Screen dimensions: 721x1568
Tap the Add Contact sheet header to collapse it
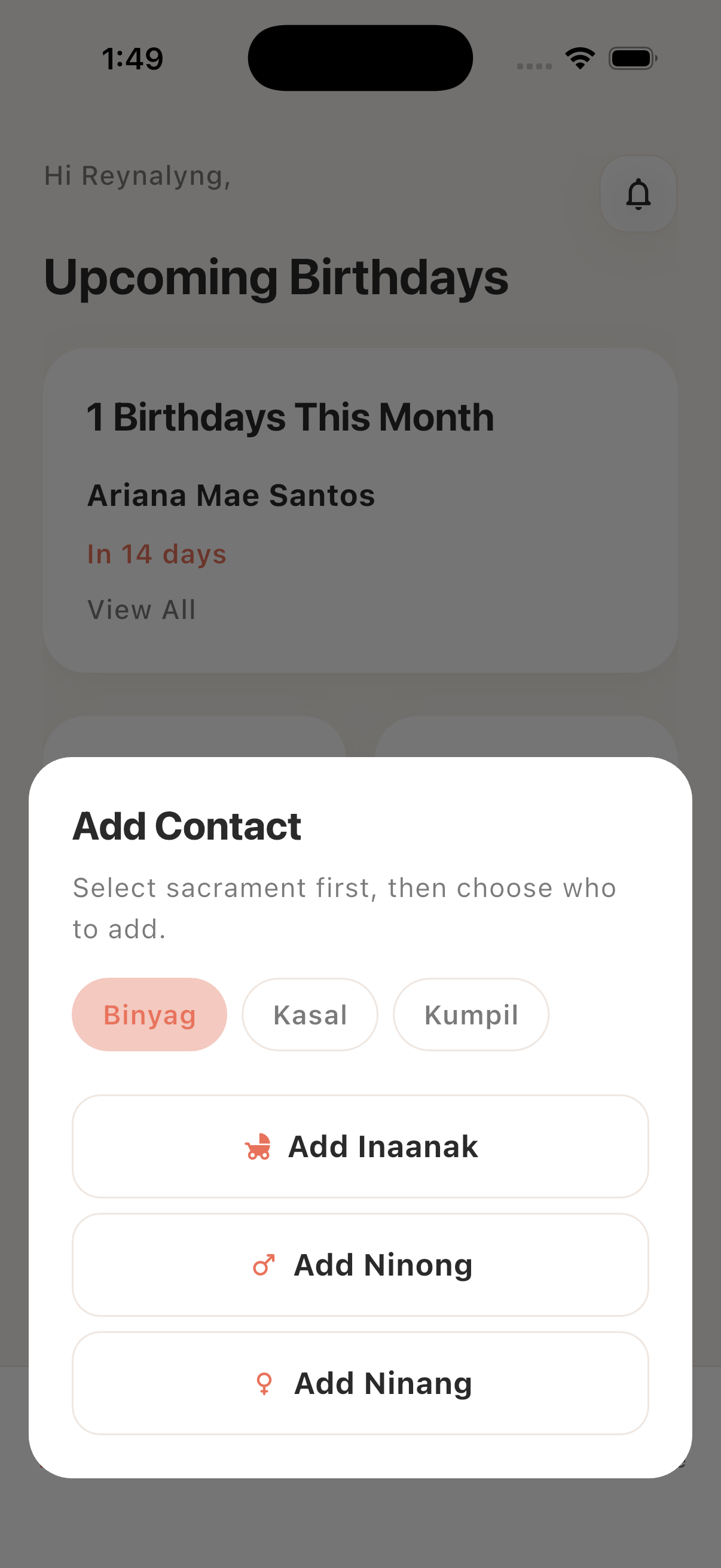(x=186, y=825)
